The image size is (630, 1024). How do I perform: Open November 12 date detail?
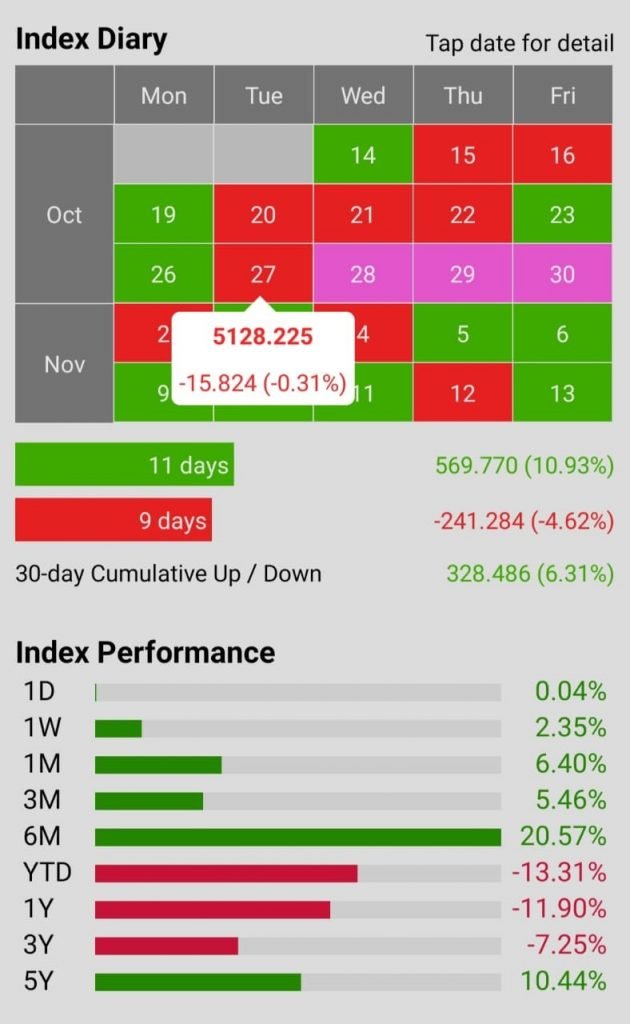click(x=462, y=393)
